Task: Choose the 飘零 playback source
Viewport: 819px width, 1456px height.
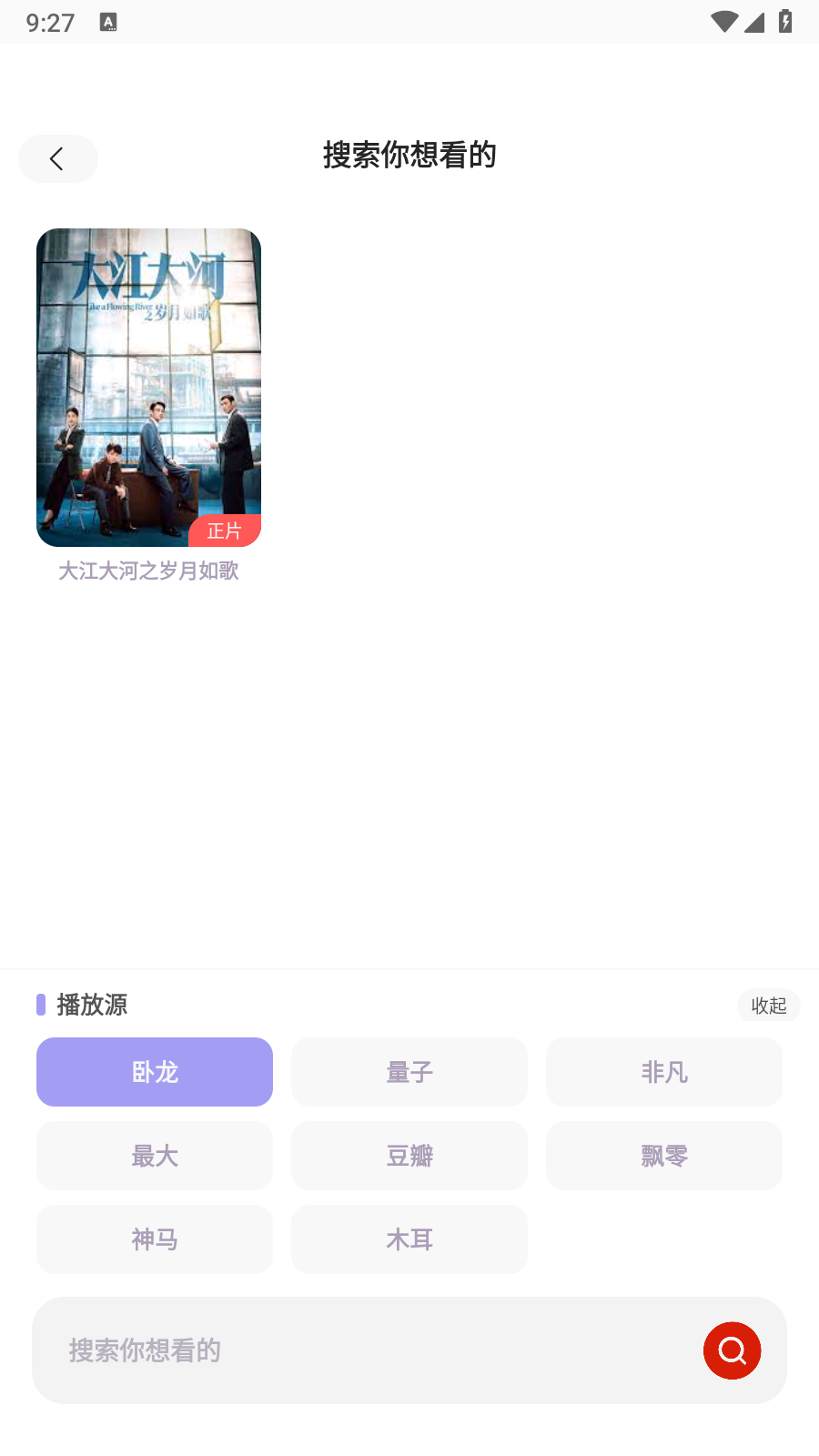Action: tap(663, 1156)
